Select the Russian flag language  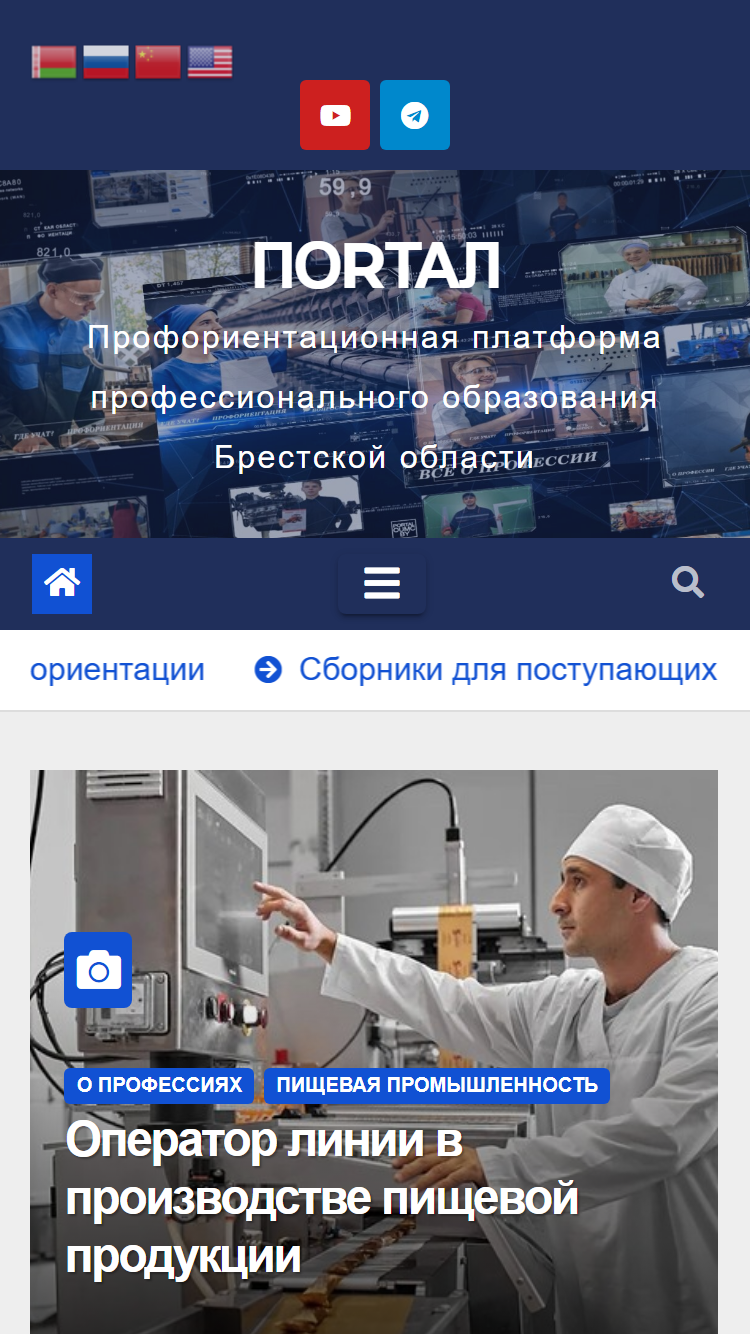click(x=106, y=62)
